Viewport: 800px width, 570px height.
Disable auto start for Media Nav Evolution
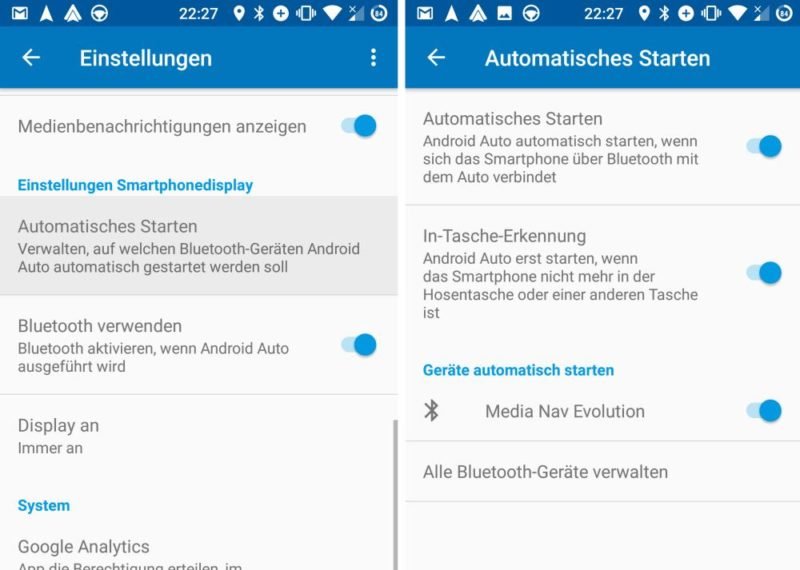tap(764, 411)
